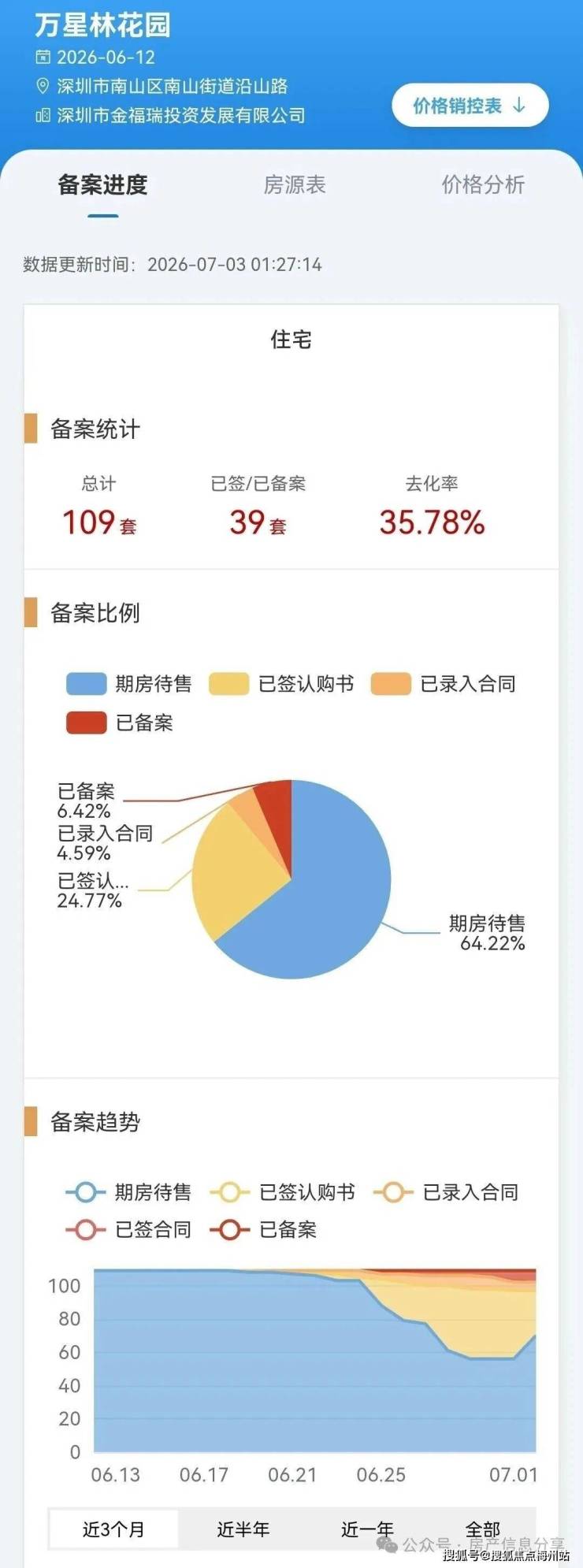583x1568 pixels.
Task: Download the 价格销控表 sheet
Action: pyautogui.click(x=470, y=106)
